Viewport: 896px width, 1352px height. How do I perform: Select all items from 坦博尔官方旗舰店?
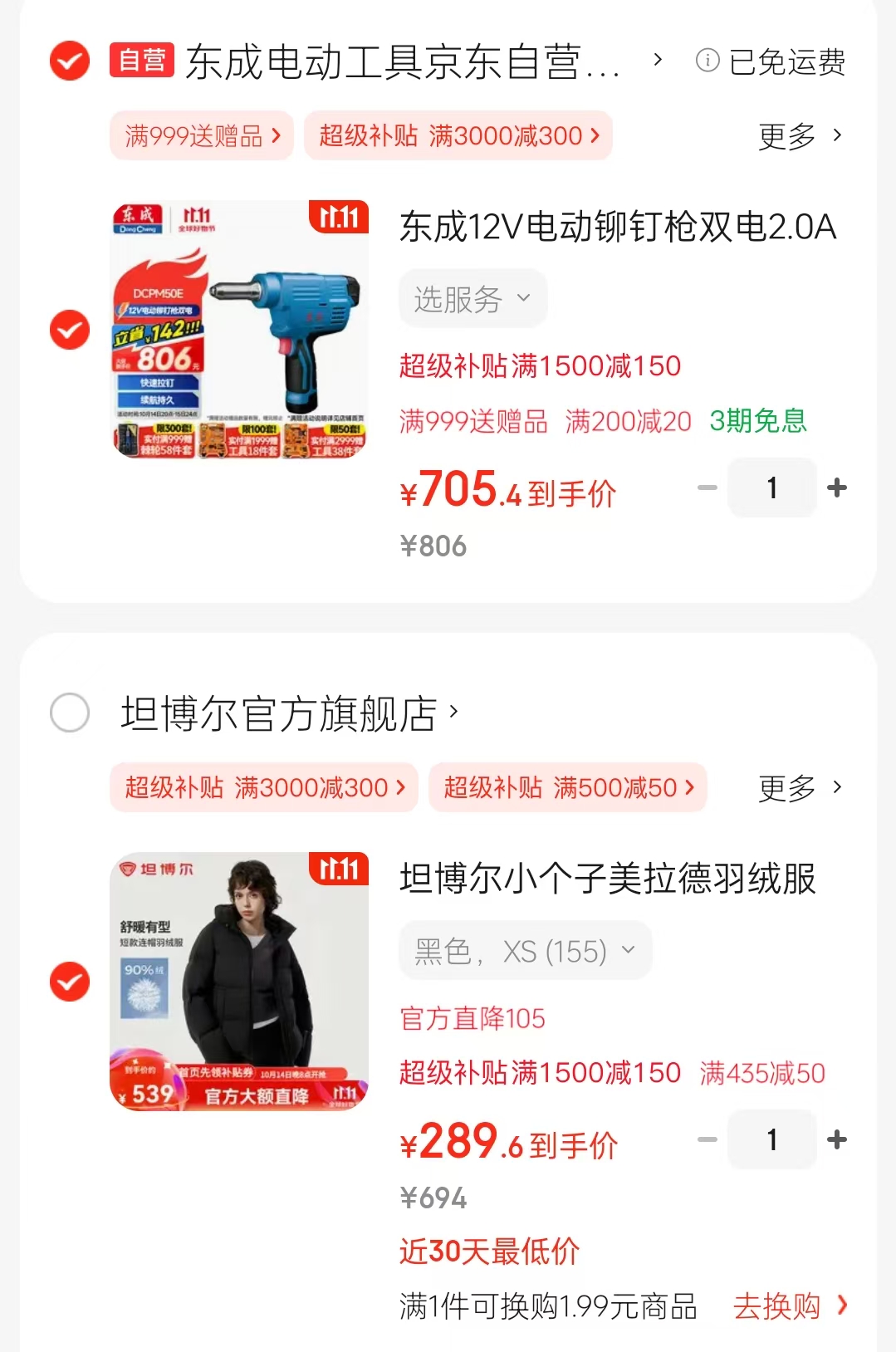pyautogui.click(x=70, y=713)
